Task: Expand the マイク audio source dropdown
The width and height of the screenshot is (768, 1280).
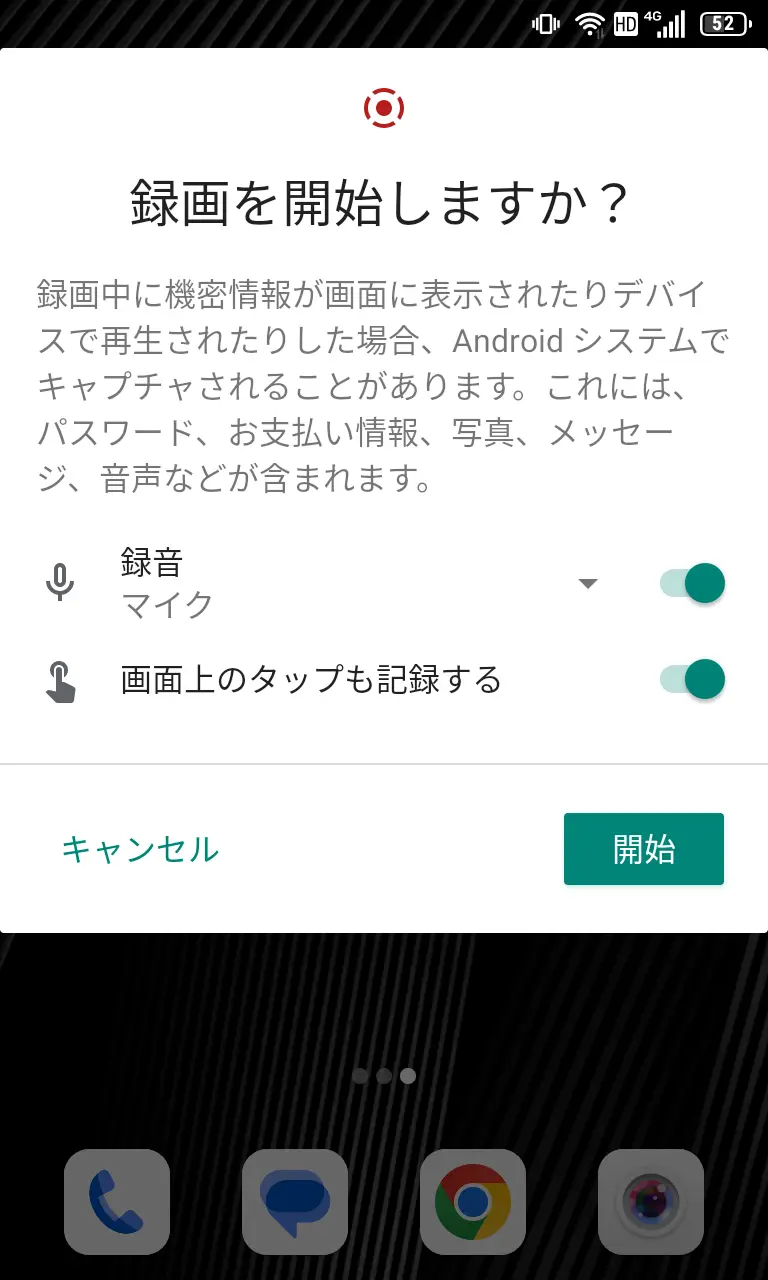Action: point(588,584)
